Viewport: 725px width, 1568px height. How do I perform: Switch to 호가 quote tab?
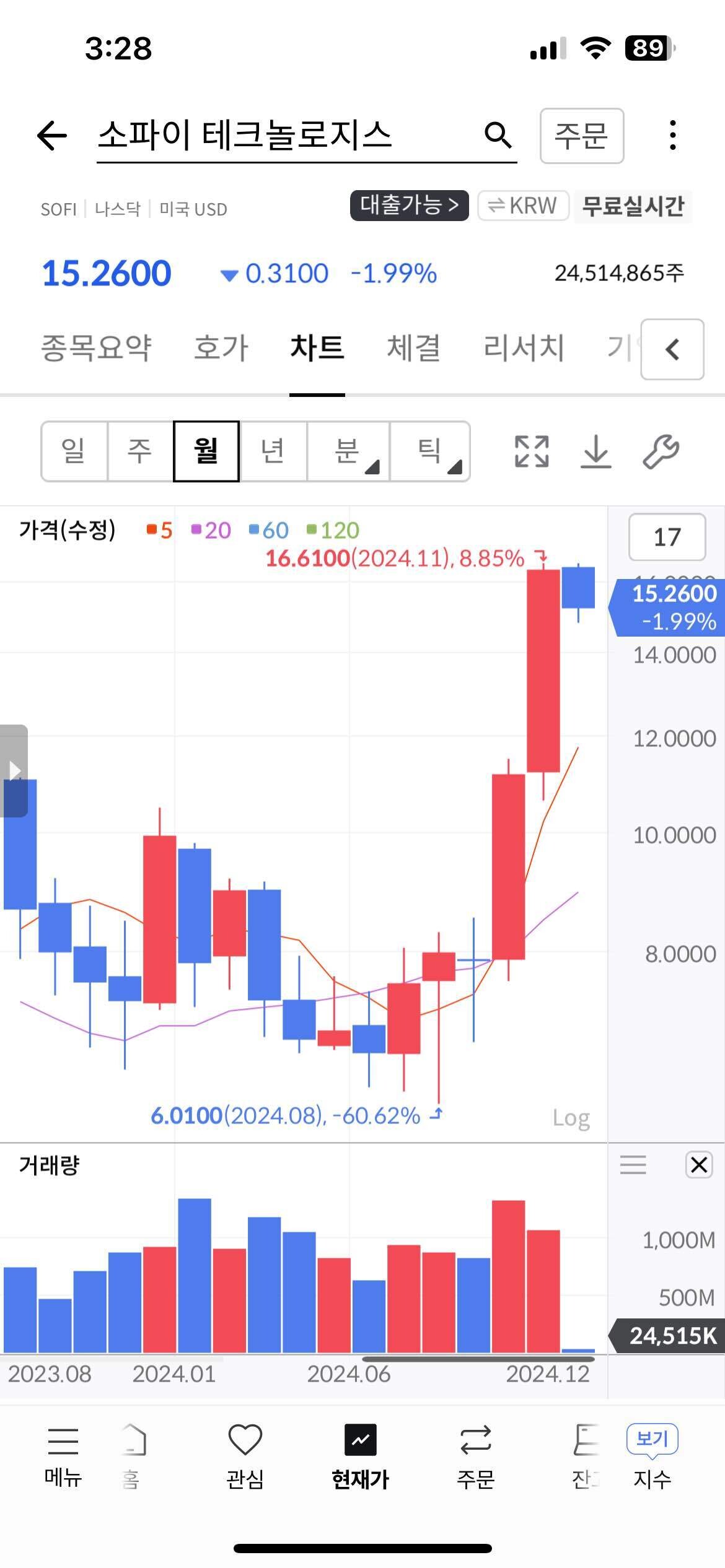[x=221, y=348]
